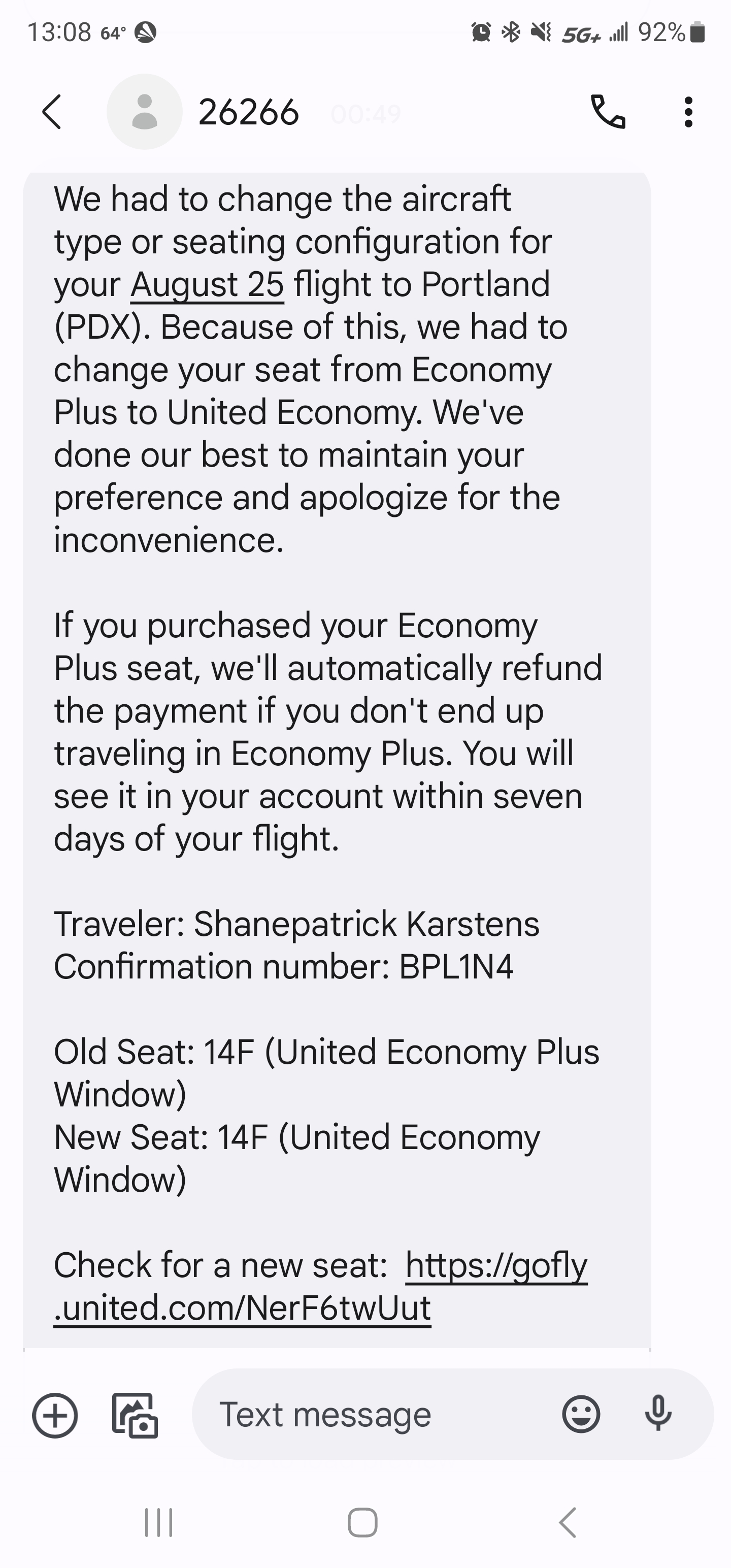Focus the Text message field
This screenshot has height=1568, width=731.
tap(377, 1414)
